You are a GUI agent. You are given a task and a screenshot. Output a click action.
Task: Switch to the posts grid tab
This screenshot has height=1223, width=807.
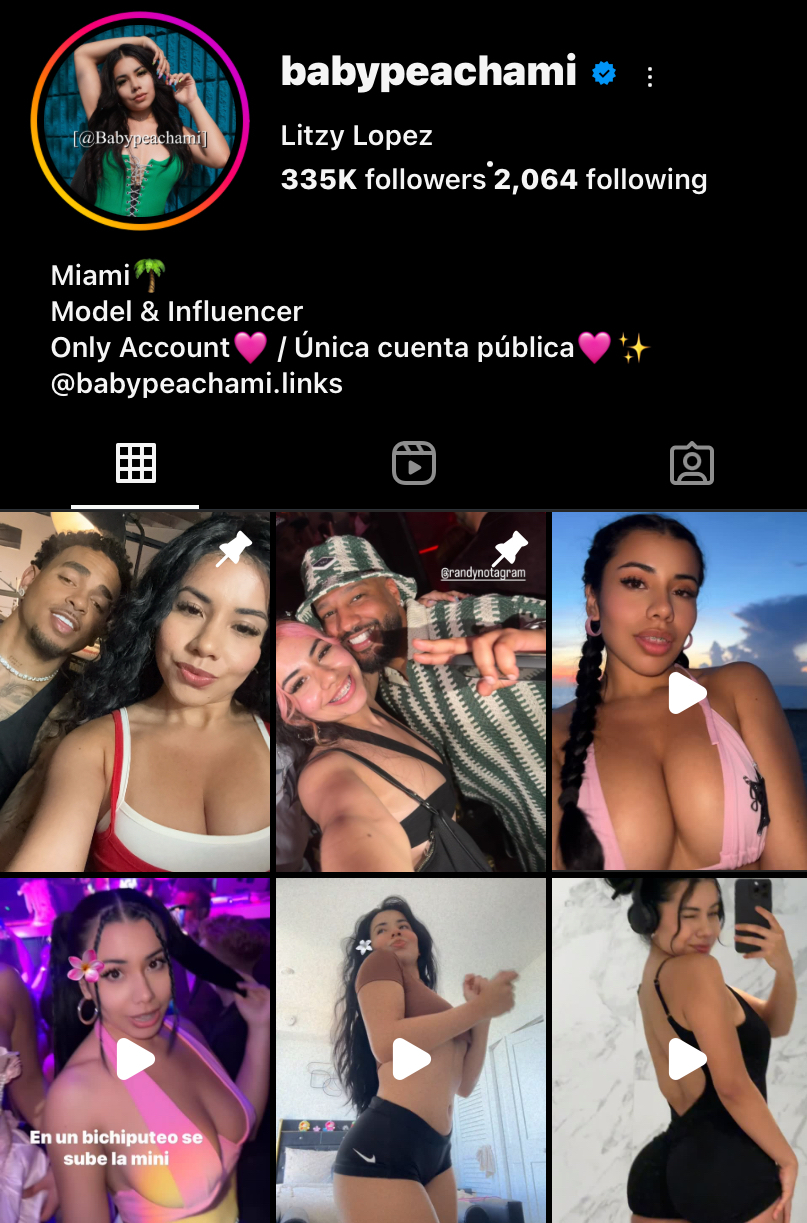(x=135, y=464)
